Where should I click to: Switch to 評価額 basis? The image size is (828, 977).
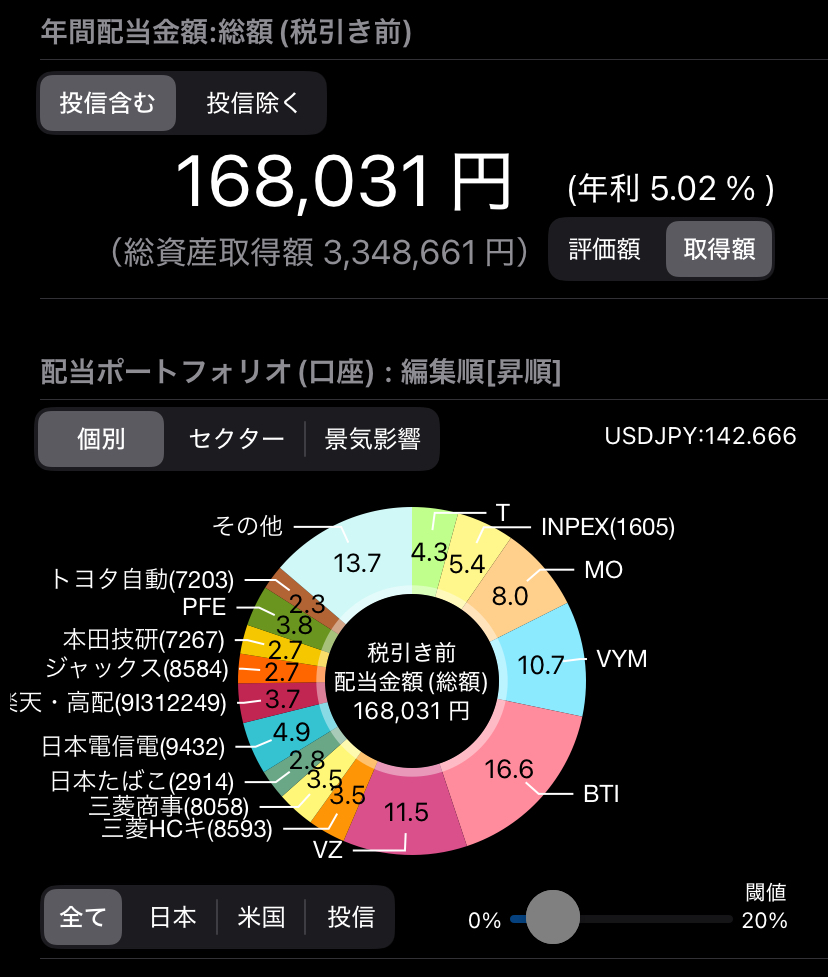[x=604, y=249]
